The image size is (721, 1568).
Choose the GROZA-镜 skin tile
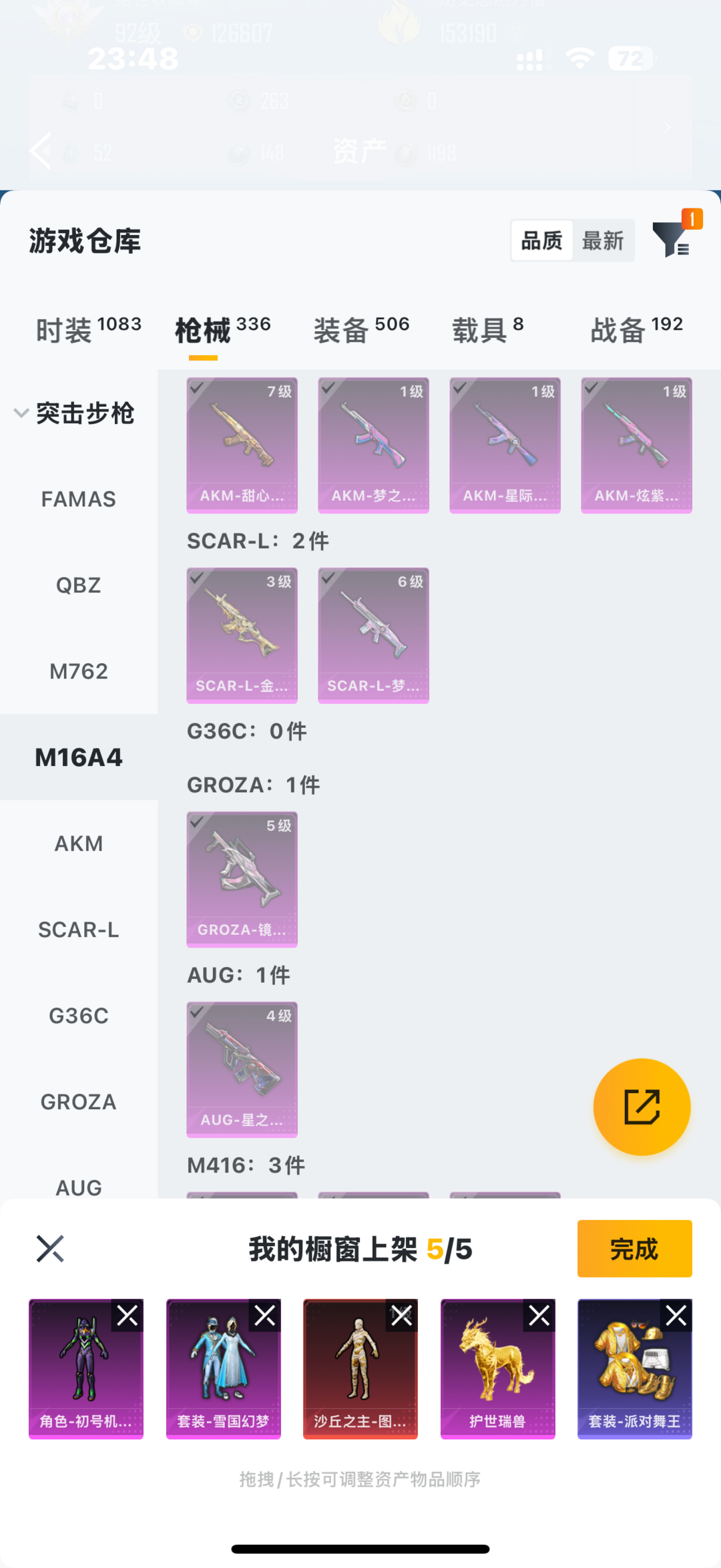[x=242, y=879]
